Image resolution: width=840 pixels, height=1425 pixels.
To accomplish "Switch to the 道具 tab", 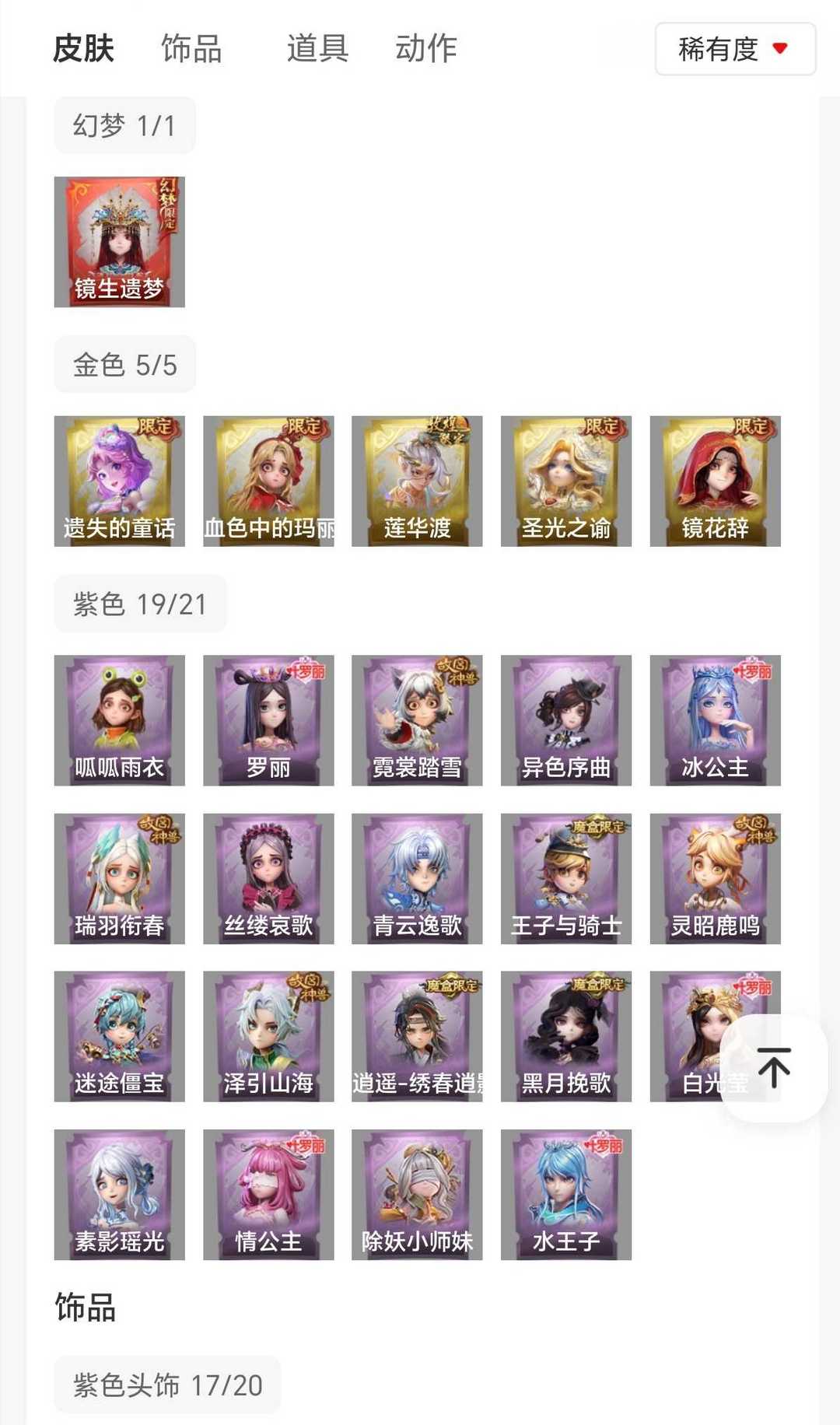I will [x=317, y=48].
